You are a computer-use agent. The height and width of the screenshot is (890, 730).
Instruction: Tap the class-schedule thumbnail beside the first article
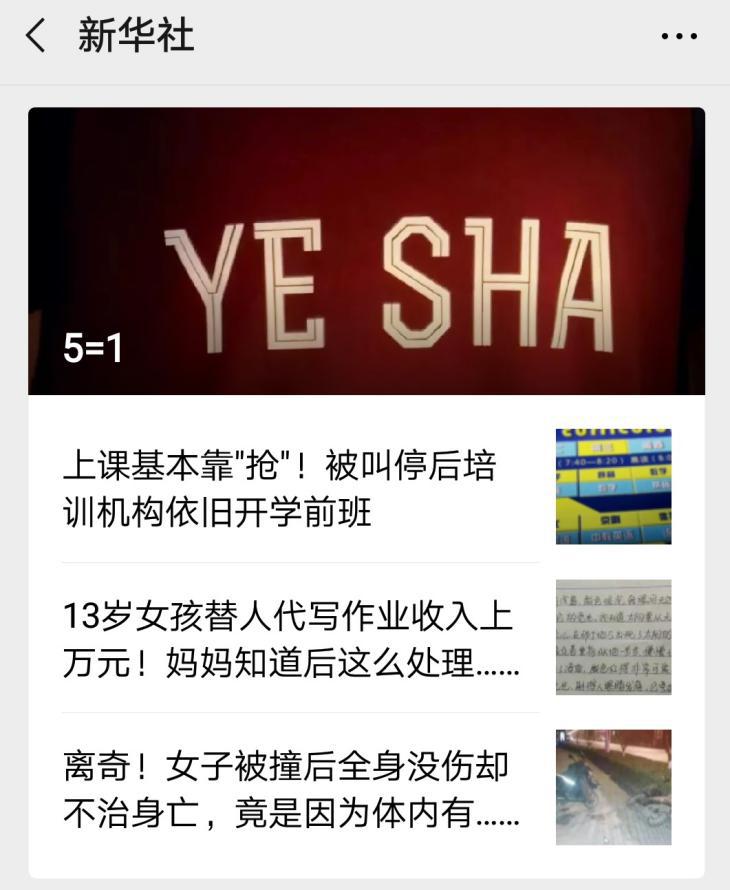613,486
